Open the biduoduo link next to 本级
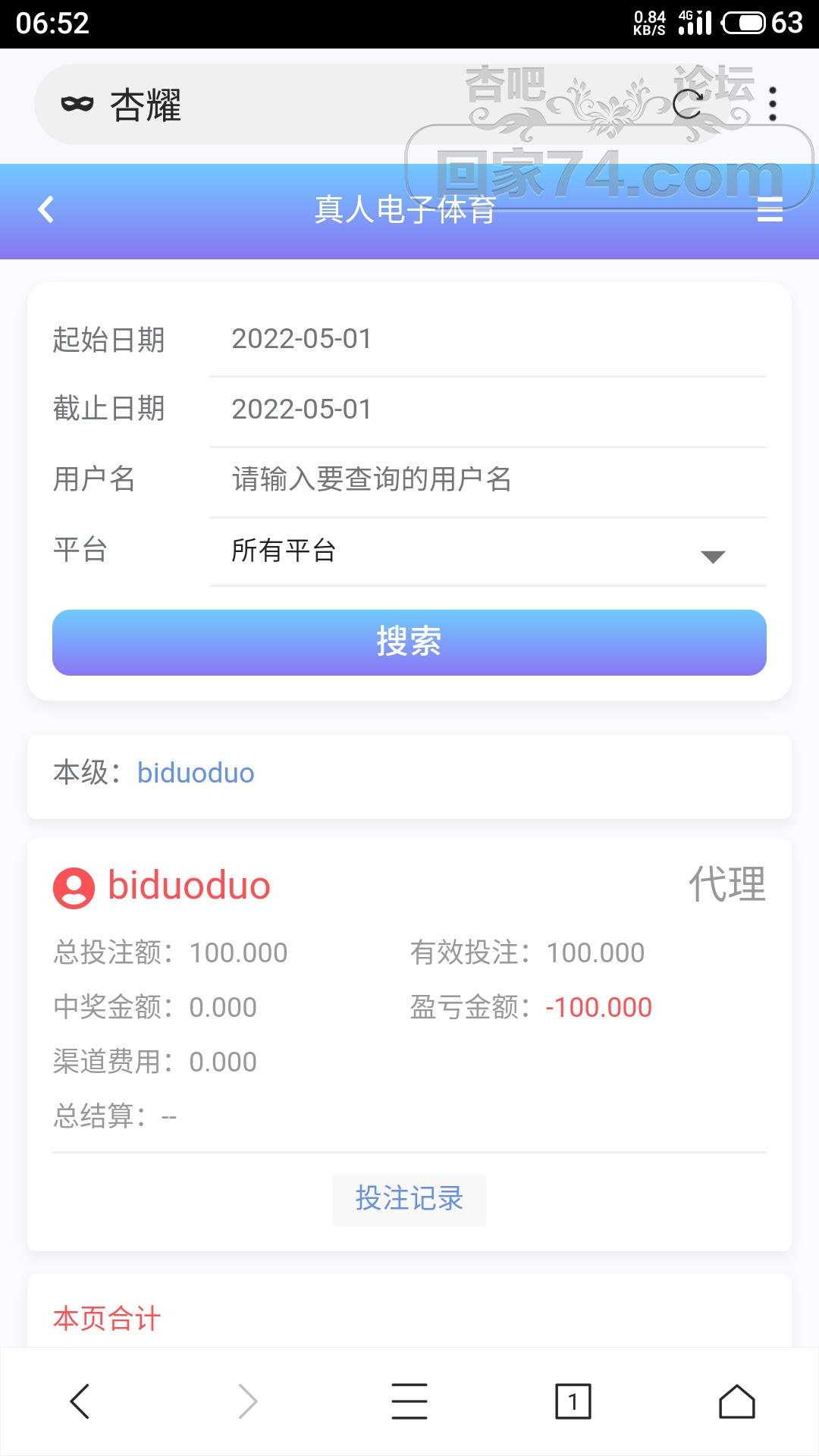The image size is (819, 1456). [x=196, y=773]
